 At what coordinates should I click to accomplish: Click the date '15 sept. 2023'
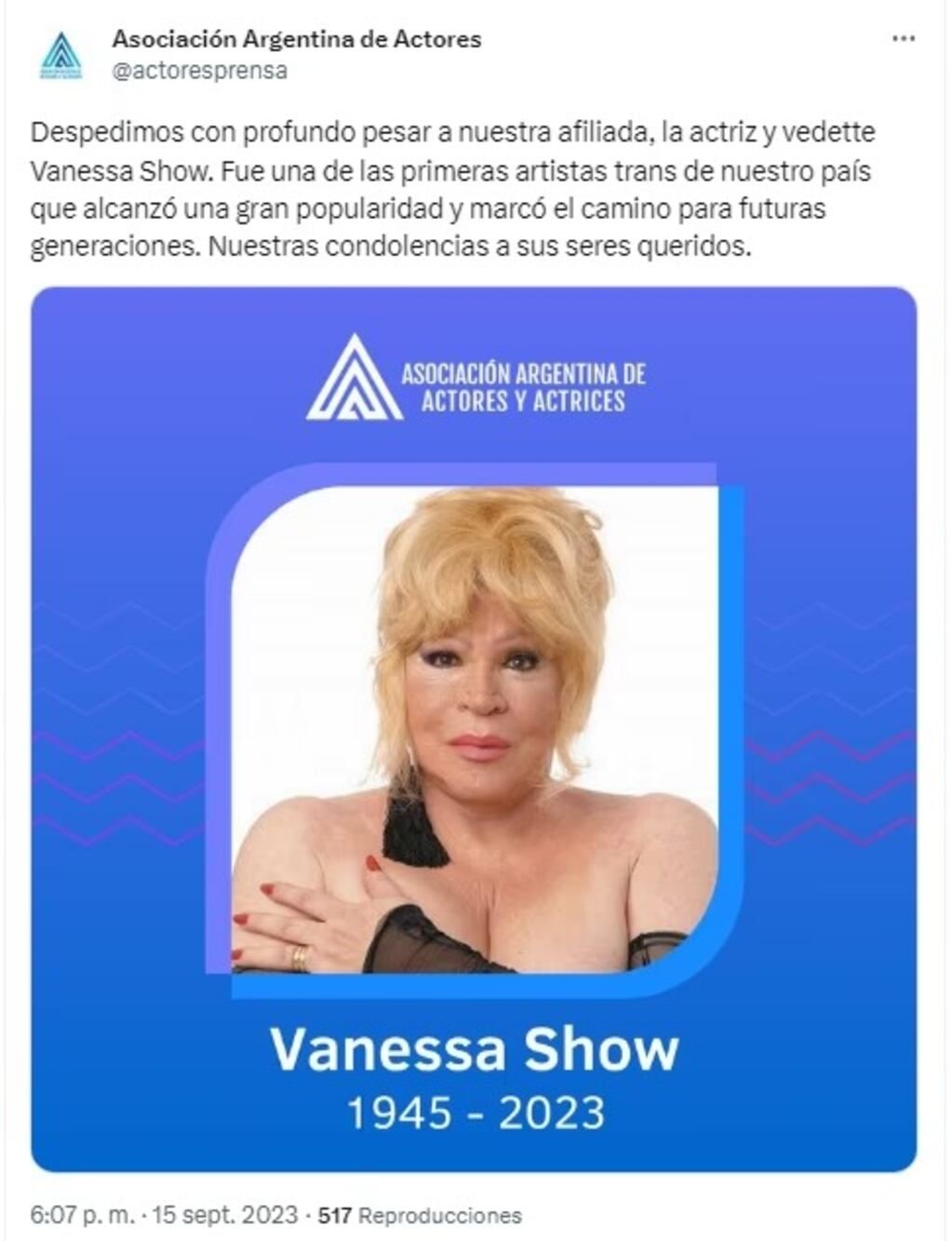click(223, 1215)
